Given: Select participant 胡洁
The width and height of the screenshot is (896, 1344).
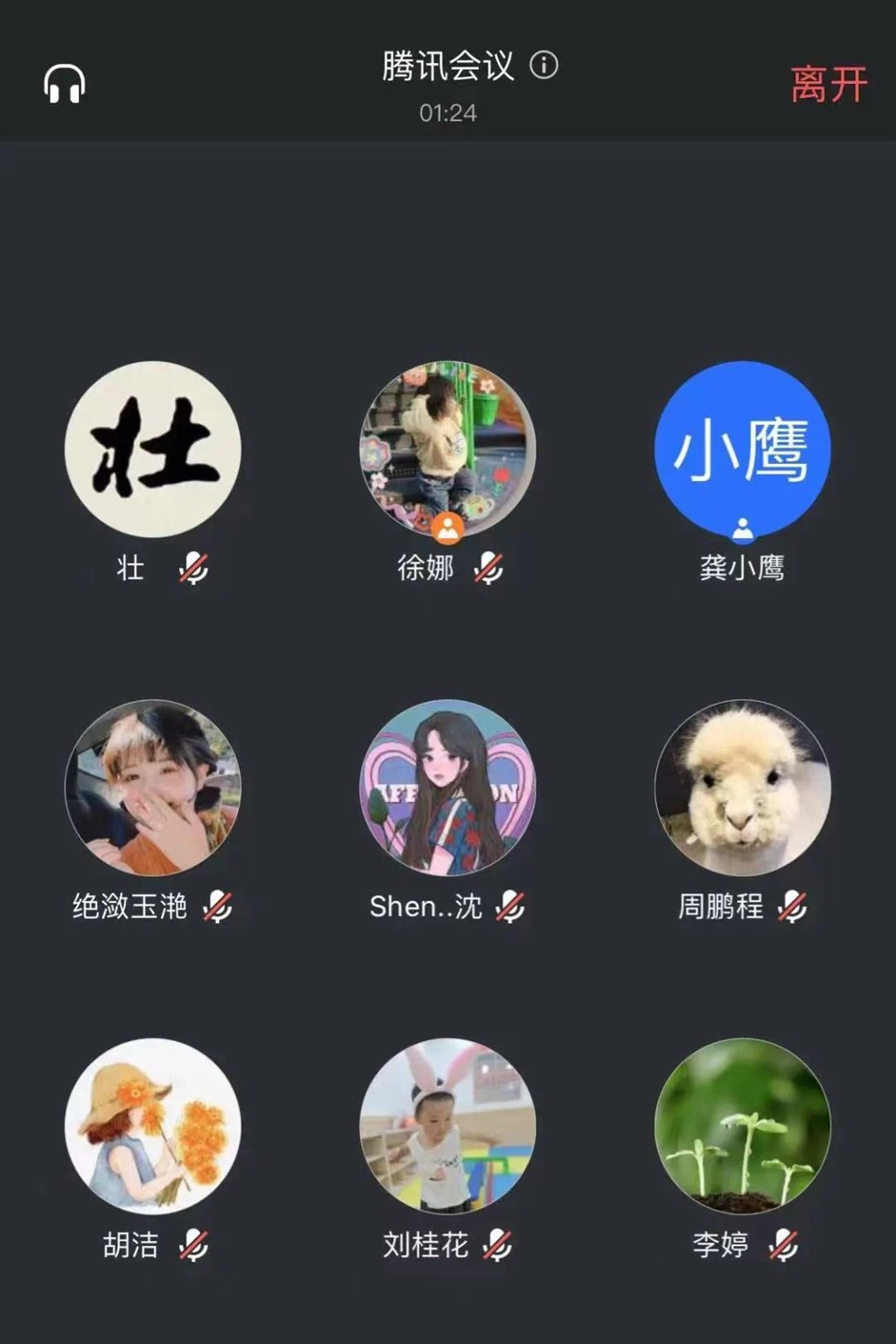Looking at the screenshot, I should 153,1126.
